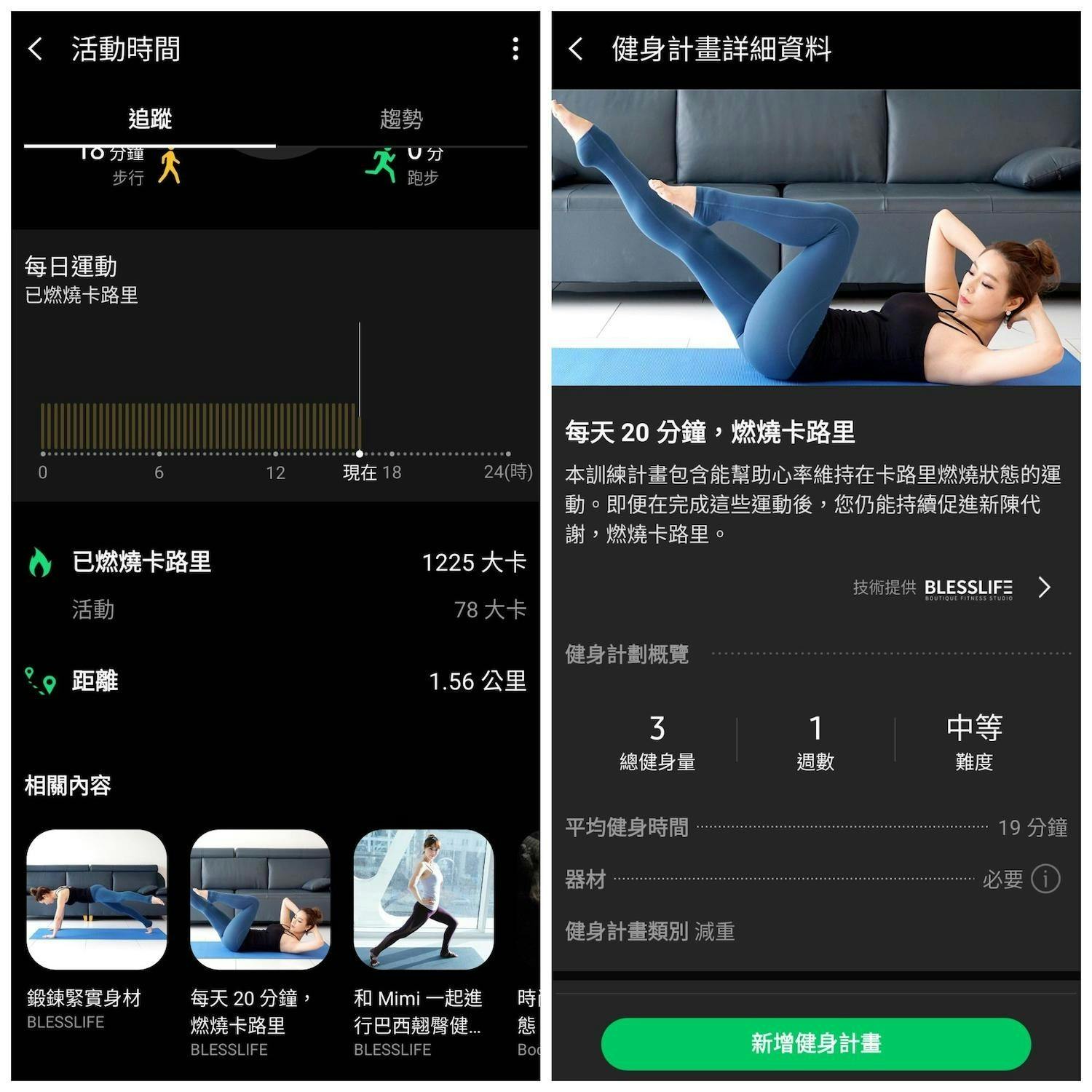Image resolution: width=1092 pixels, height=1092 pixels.
Task: Open the overflow menu on 活動時間
Action: pyautogui.click(x=515, y=50)
